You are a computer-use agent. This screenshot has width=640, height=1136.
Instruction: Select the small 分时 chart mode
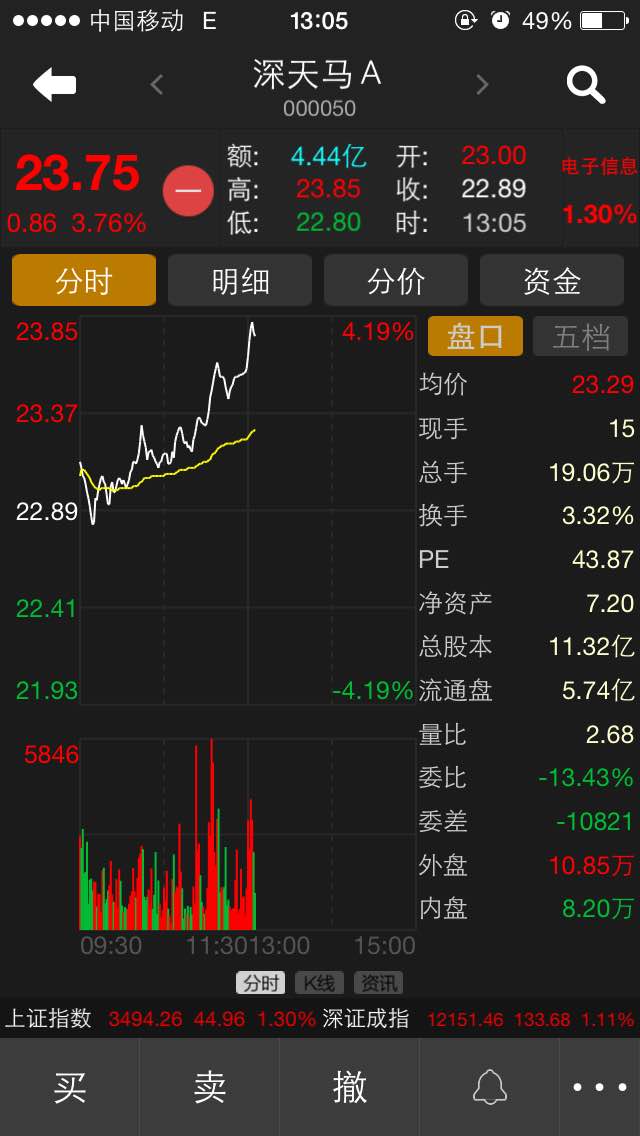point(260,983)
